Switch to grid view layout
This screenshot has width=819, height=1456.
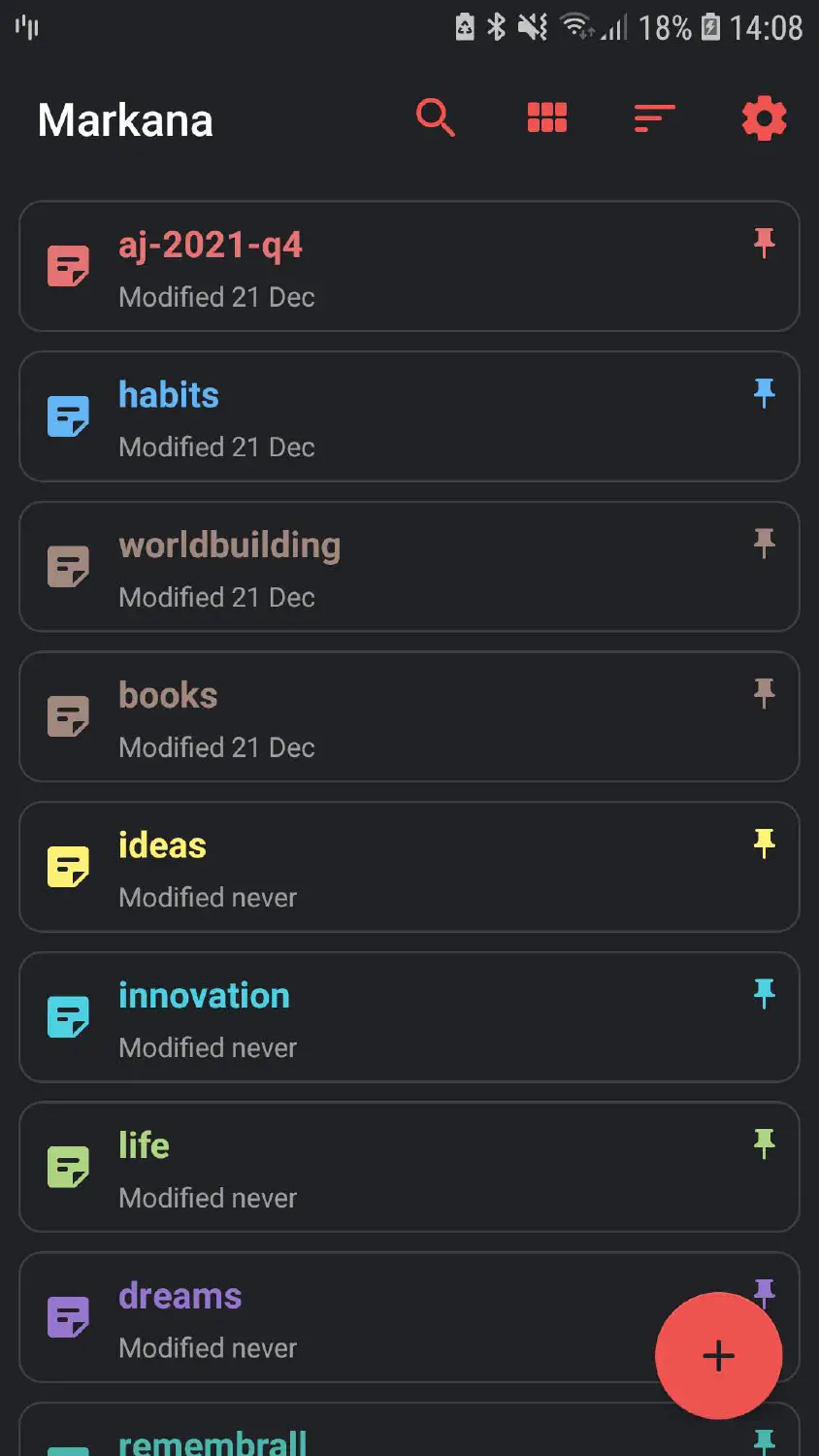[547, 118]
